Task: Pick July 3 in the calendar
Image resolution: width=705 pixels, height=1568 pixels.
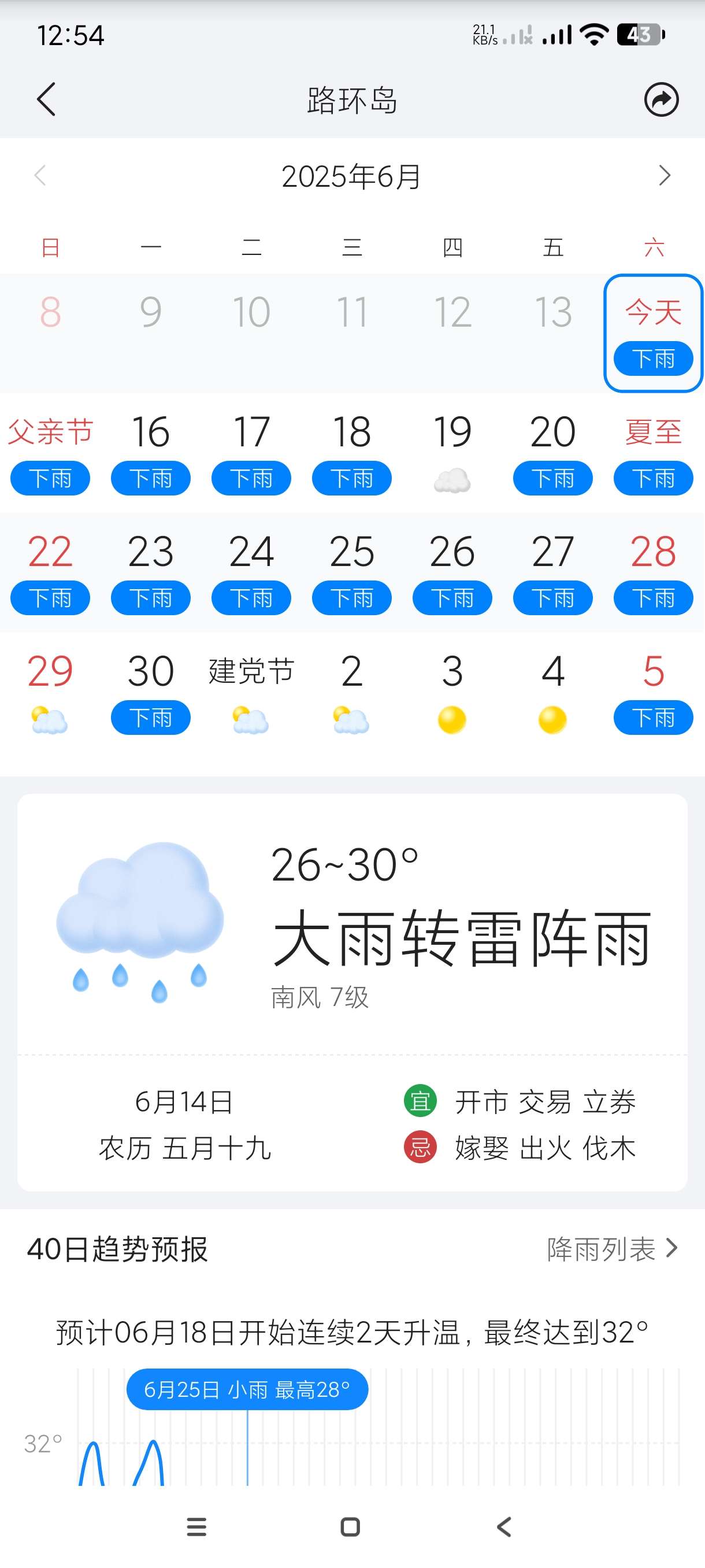Action: coord(452,691)
